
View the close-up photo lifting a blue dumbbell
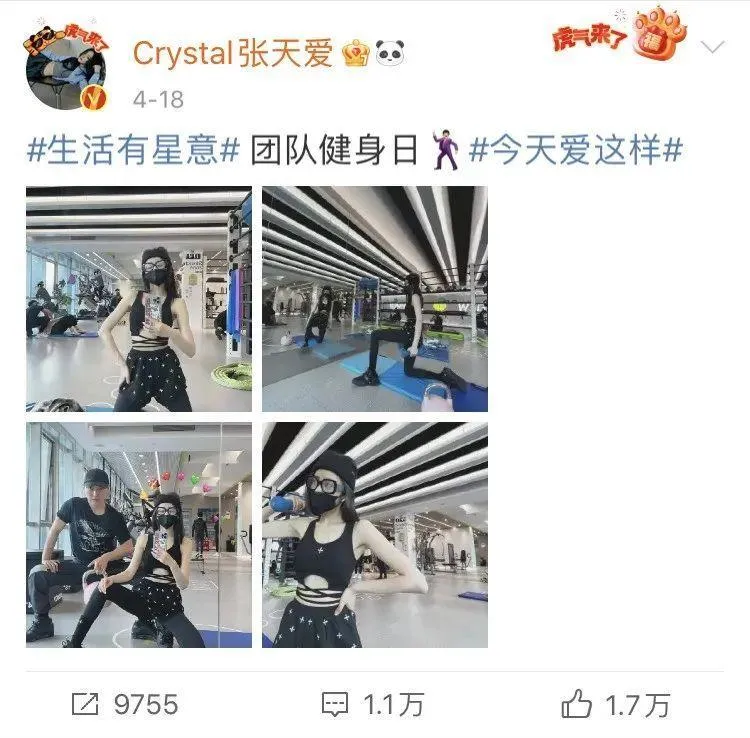[375, 535]
